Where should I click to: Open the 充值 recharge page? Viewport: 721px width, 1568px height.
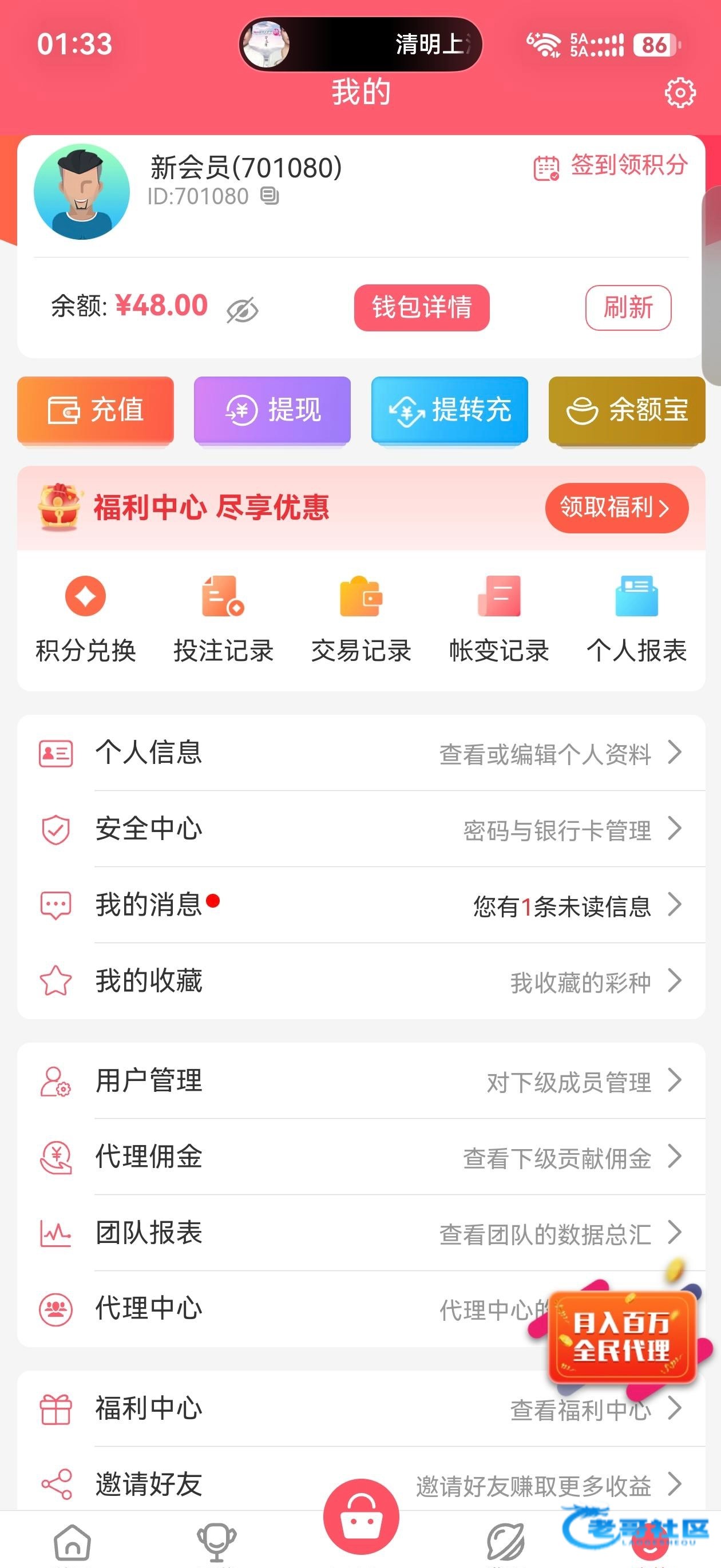[96, 410]
